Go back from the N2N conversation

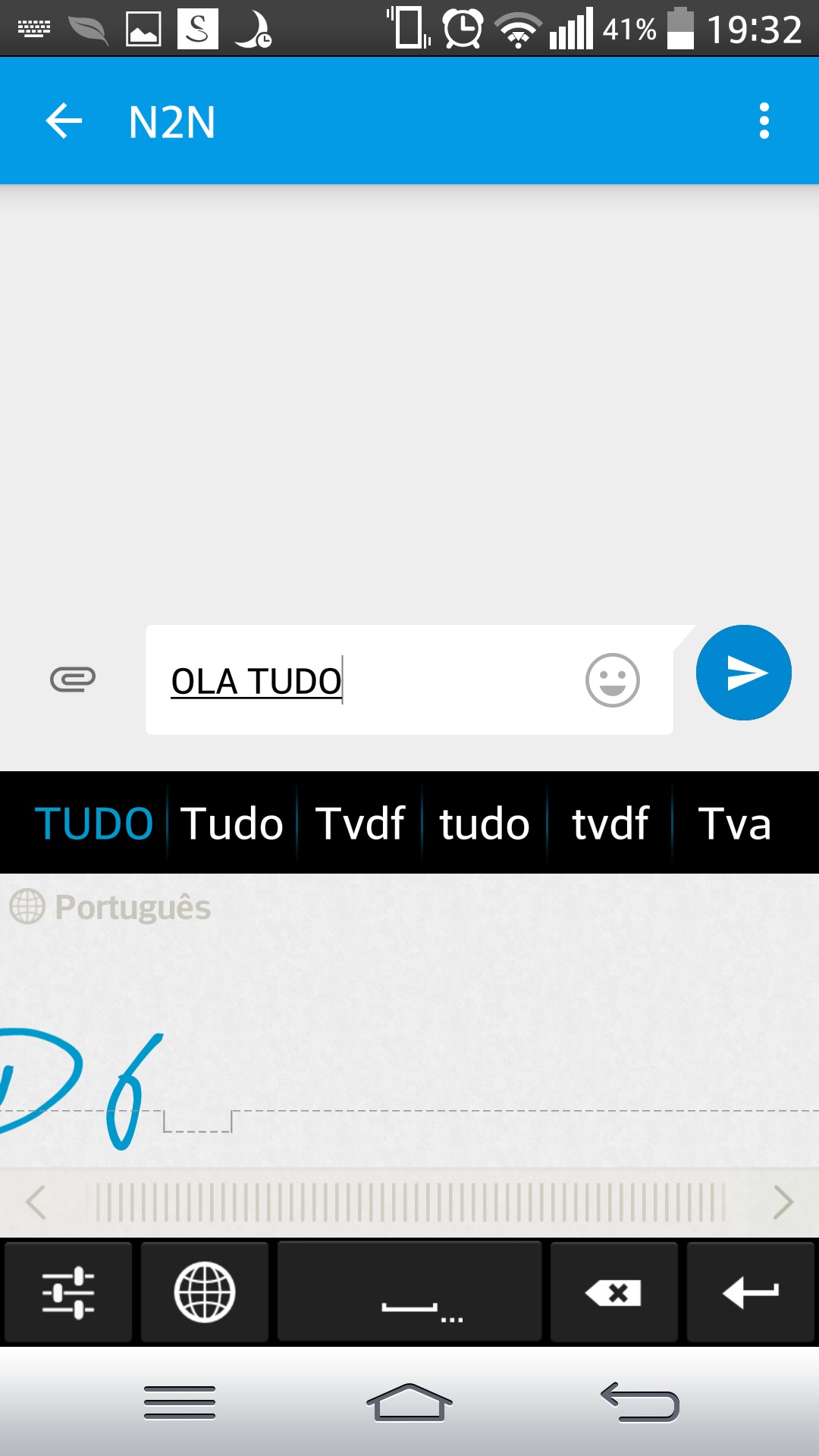point(64,121)
